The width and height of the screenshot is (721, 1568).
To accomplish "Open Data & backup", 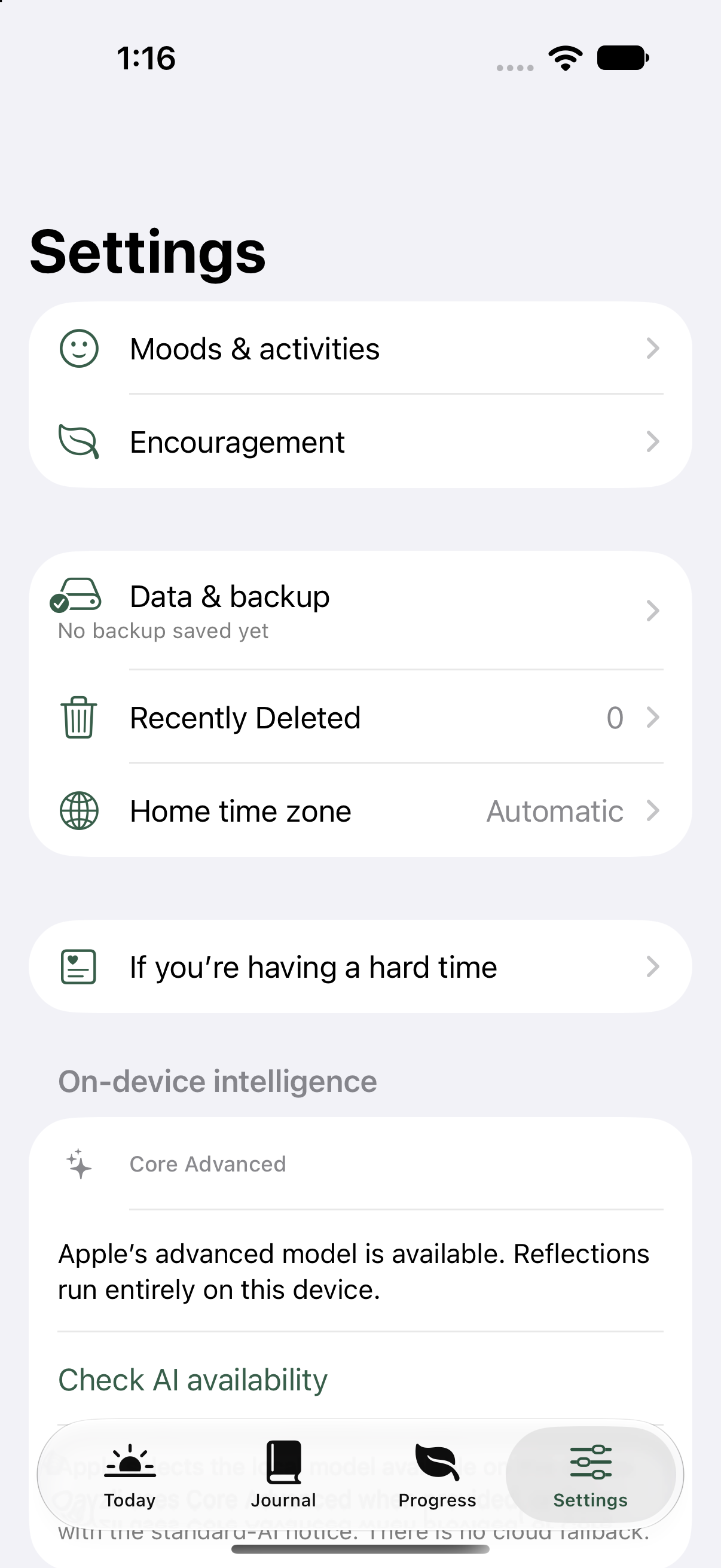I will pyautogui.click(x=360, y=611).
